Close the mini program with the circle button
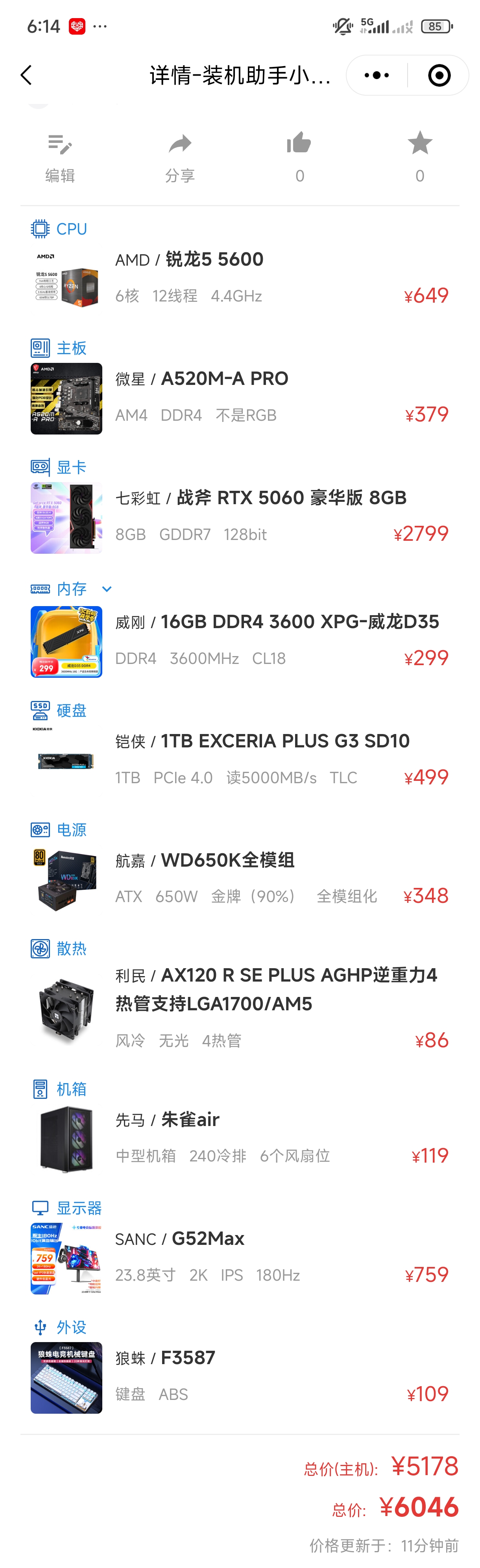The height and width of the screenshot is (1568, 480). pyautogui.click(x=439, y=76)
